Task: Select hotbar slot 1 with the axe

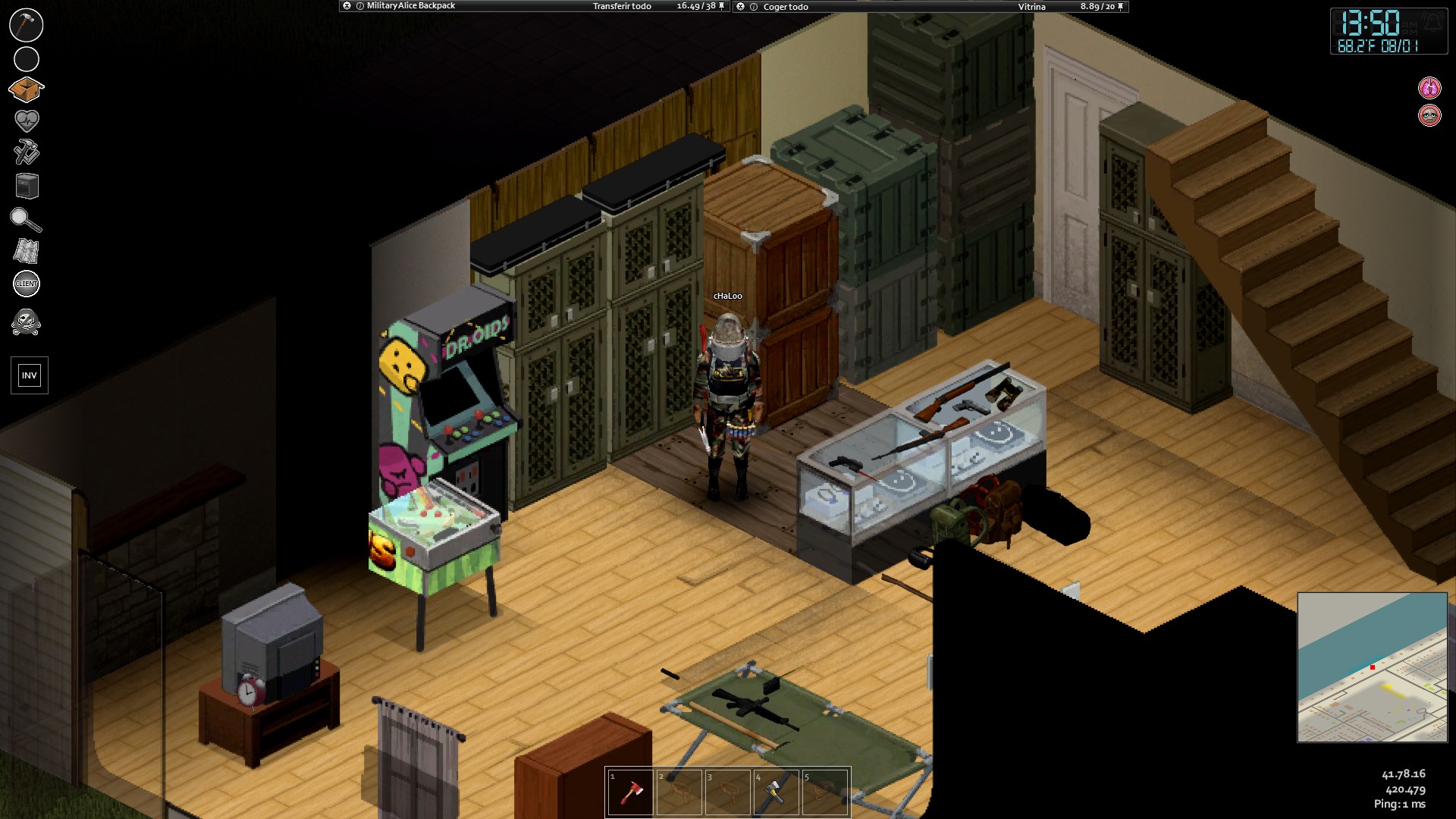Action: (x=630, y=792)
